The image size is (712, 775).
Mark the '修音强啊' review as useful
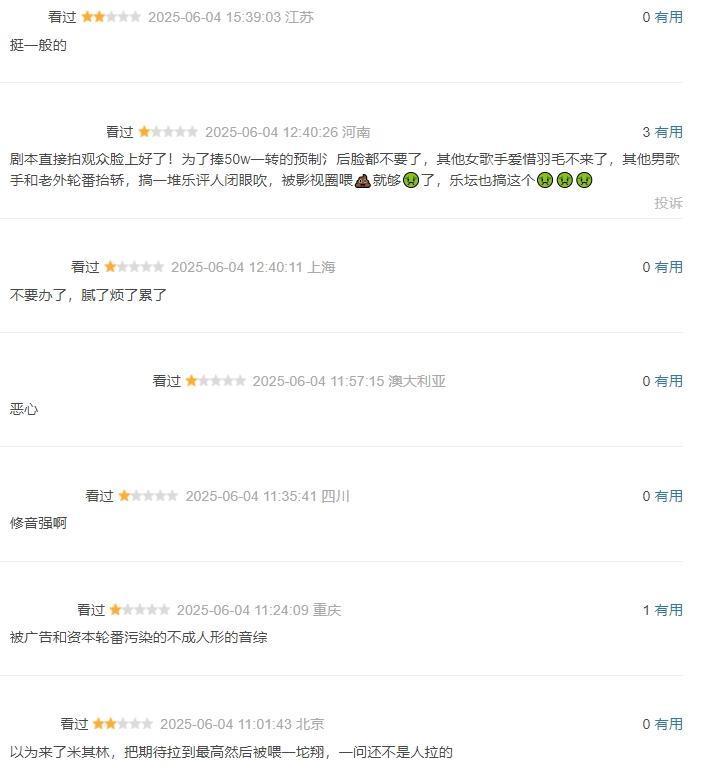pos(668,496)
